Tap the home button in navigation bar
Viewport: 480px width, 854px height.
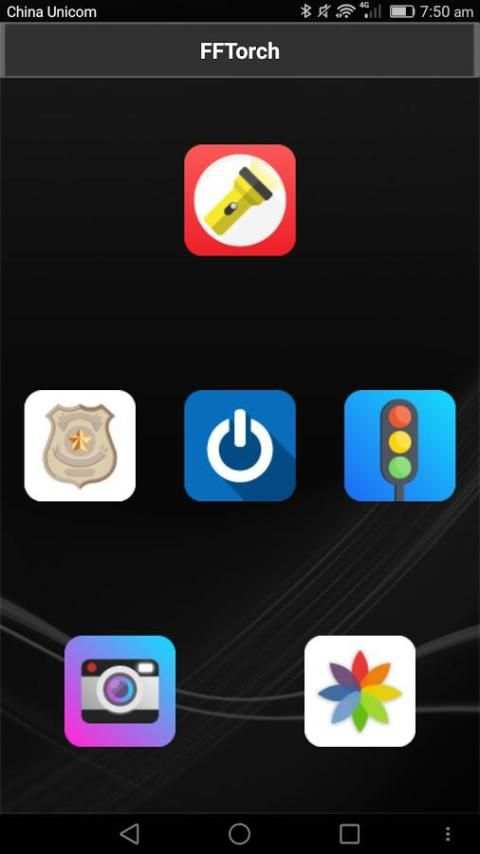click(240, 834)
